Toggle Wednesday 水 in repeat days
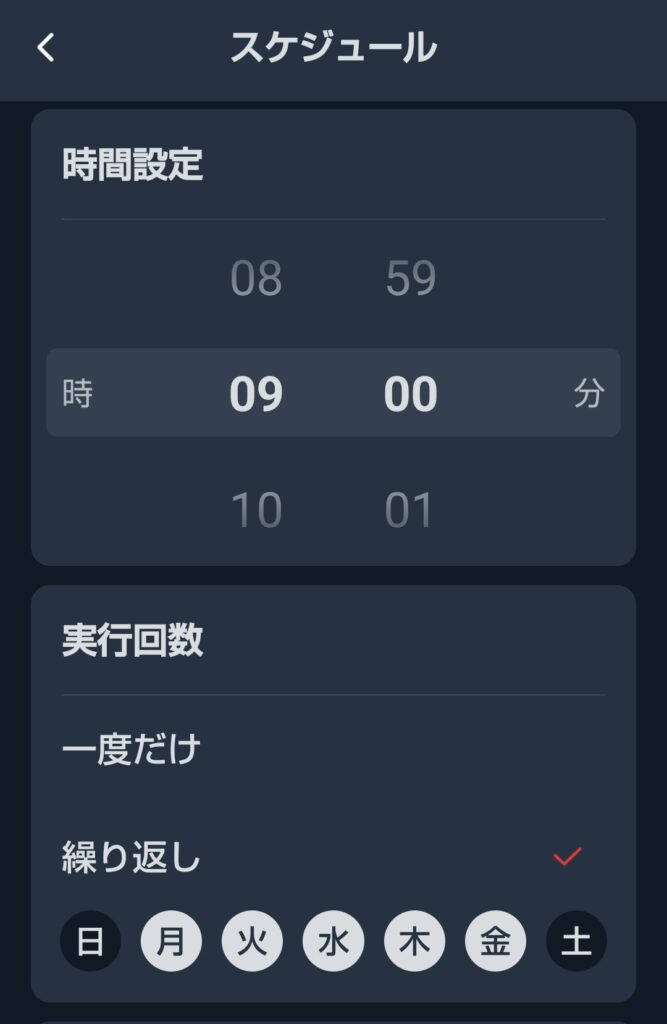Viewport: 667px width, 1024px height. [334, 941]
